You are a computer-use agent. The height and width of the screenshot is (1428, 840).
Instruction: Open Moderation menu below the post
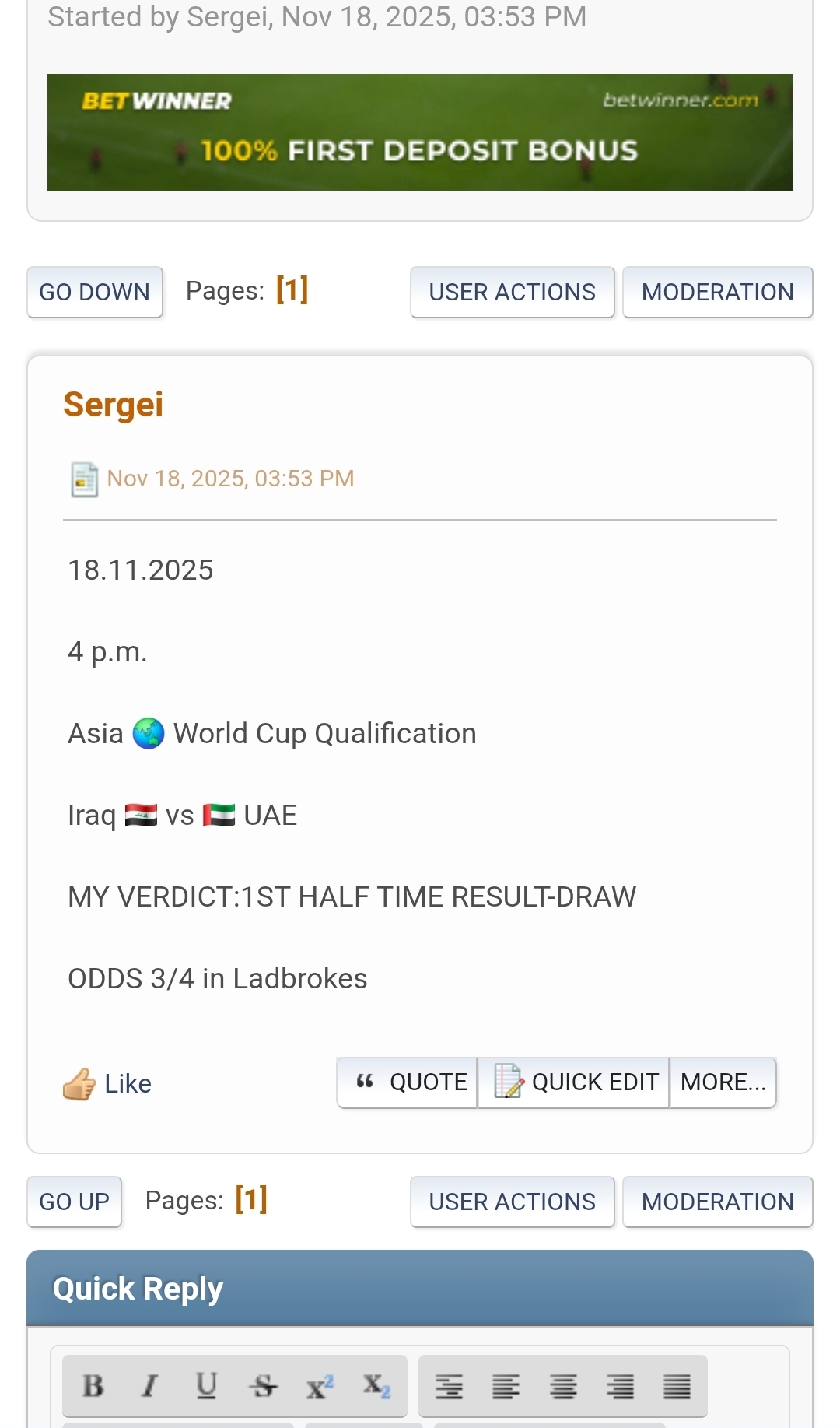coord(717,1202)
